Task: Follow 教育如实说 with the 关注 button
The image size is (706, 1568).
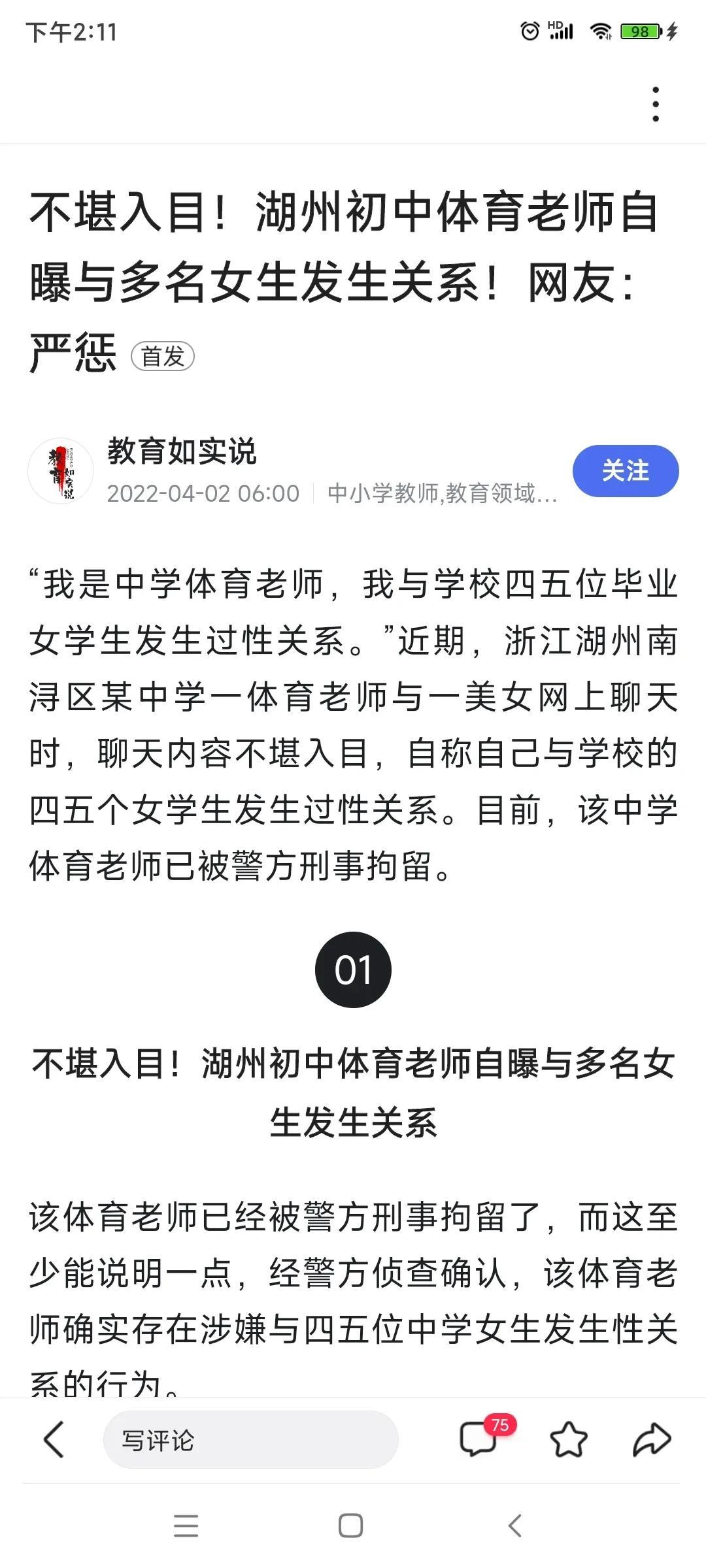Action: (625, 470)
